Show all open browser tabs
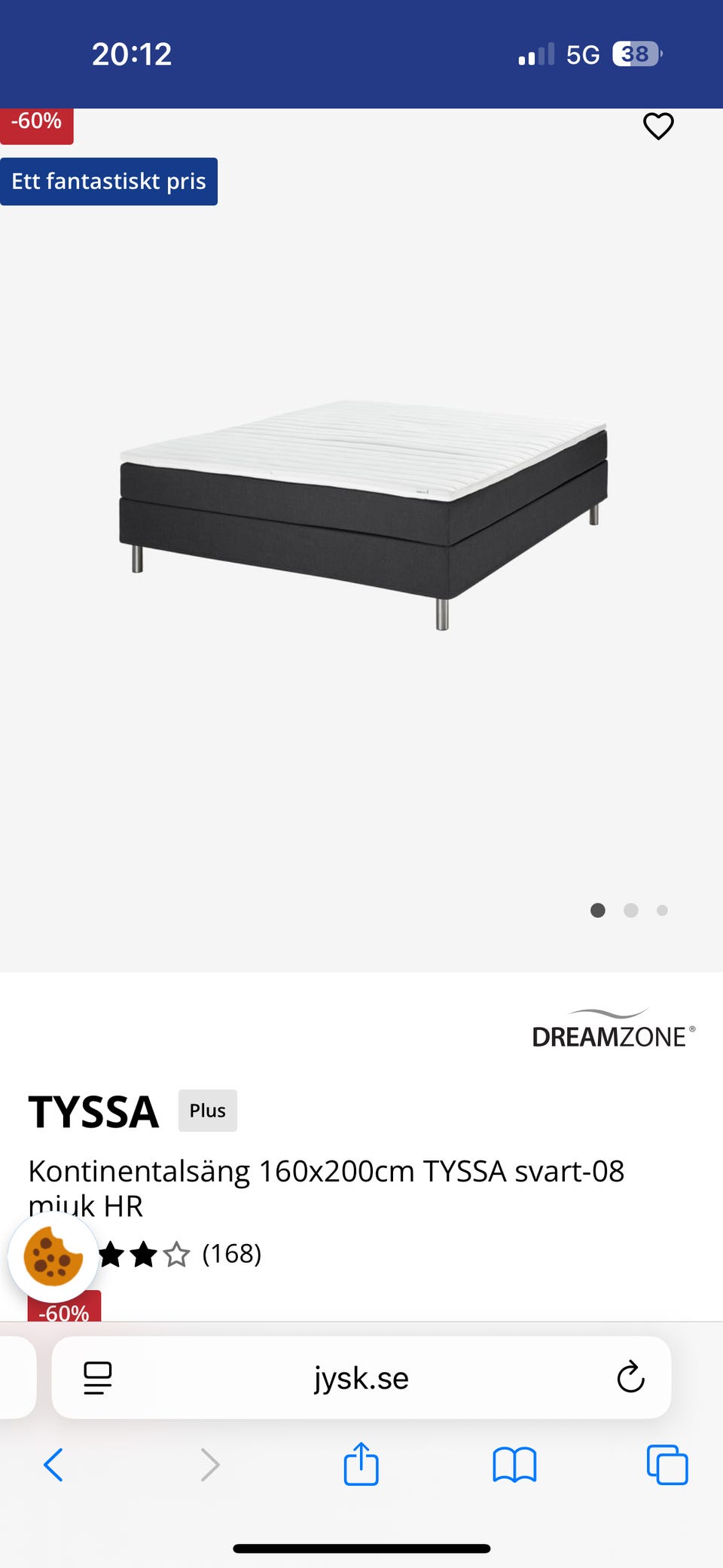The image size is (723, 1568). pyautogui.click(x=667, y=1465)
